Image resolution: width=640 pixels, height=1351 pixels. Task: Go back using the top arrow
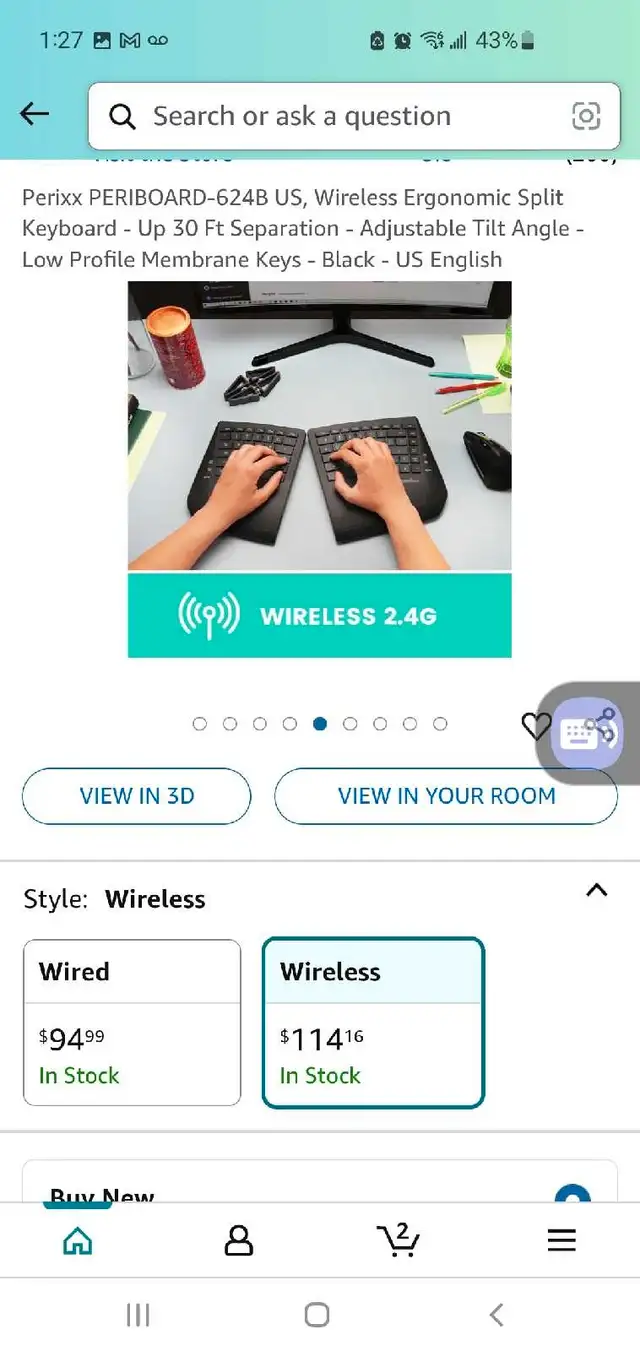[x=34, y=115]
